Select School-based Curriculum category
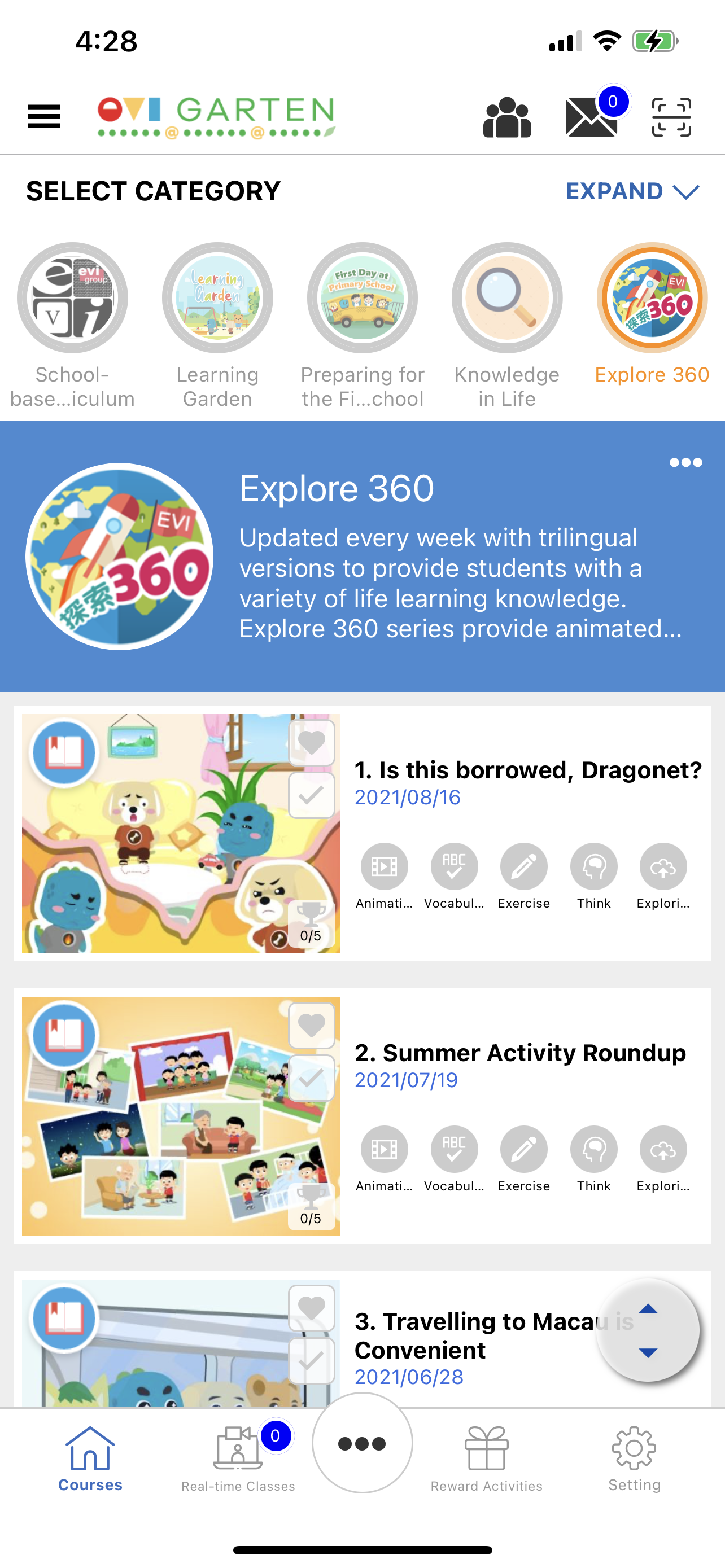The width and height of the screenshot is (725, 1568). pos(72,298)
